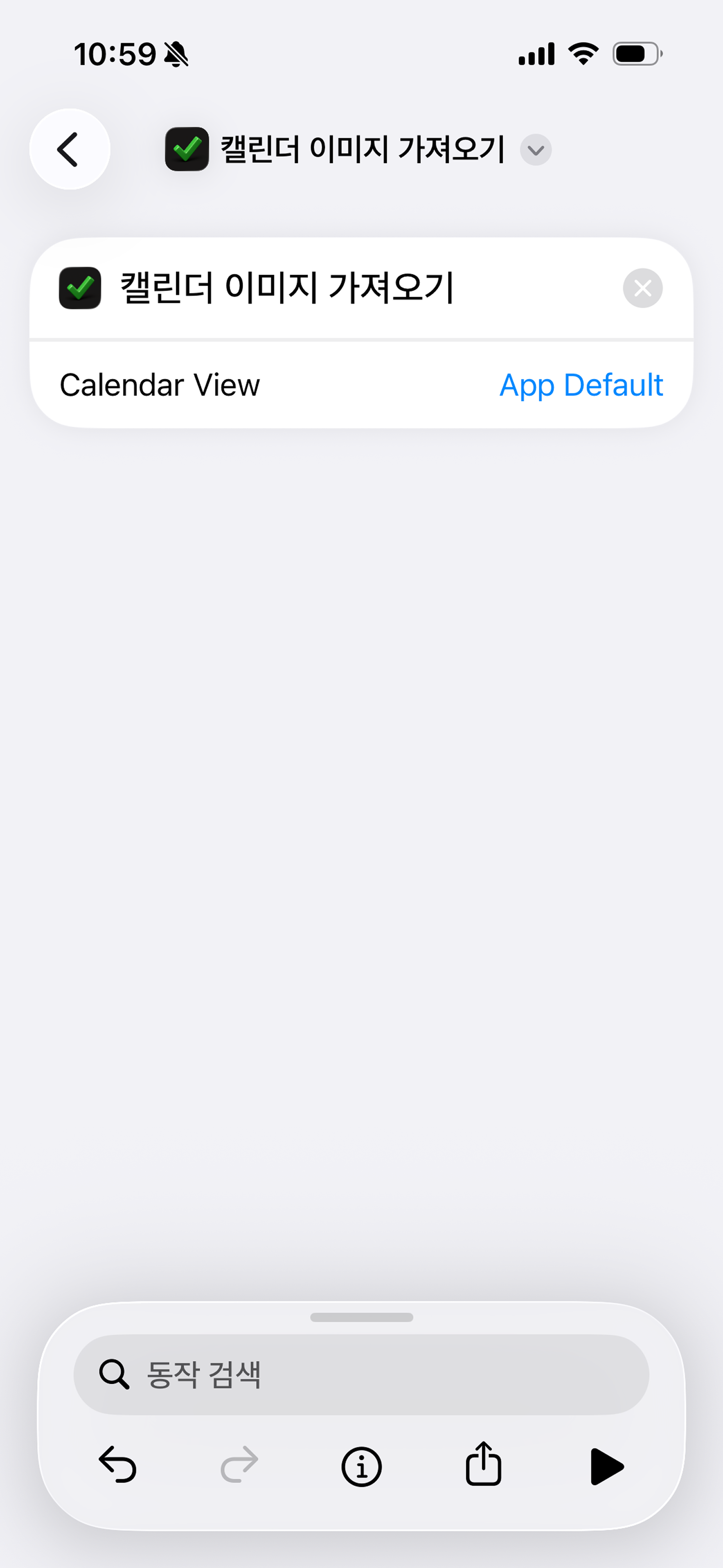Open the 동작 검색 search field
The image size is (723, 1568).
pyautogui.click(x=361, y=1375)
